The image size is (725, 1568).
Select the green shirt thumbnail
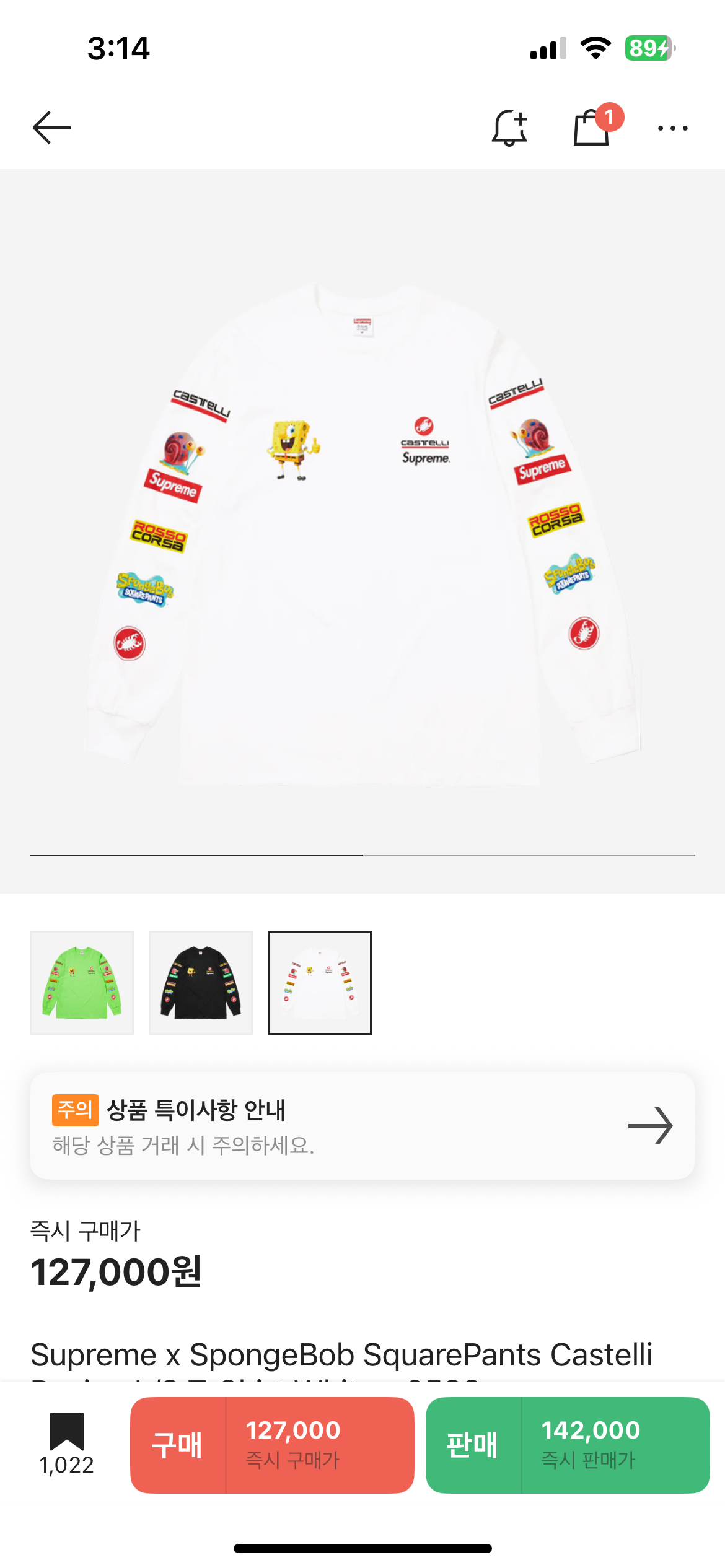tap(82, 982)
